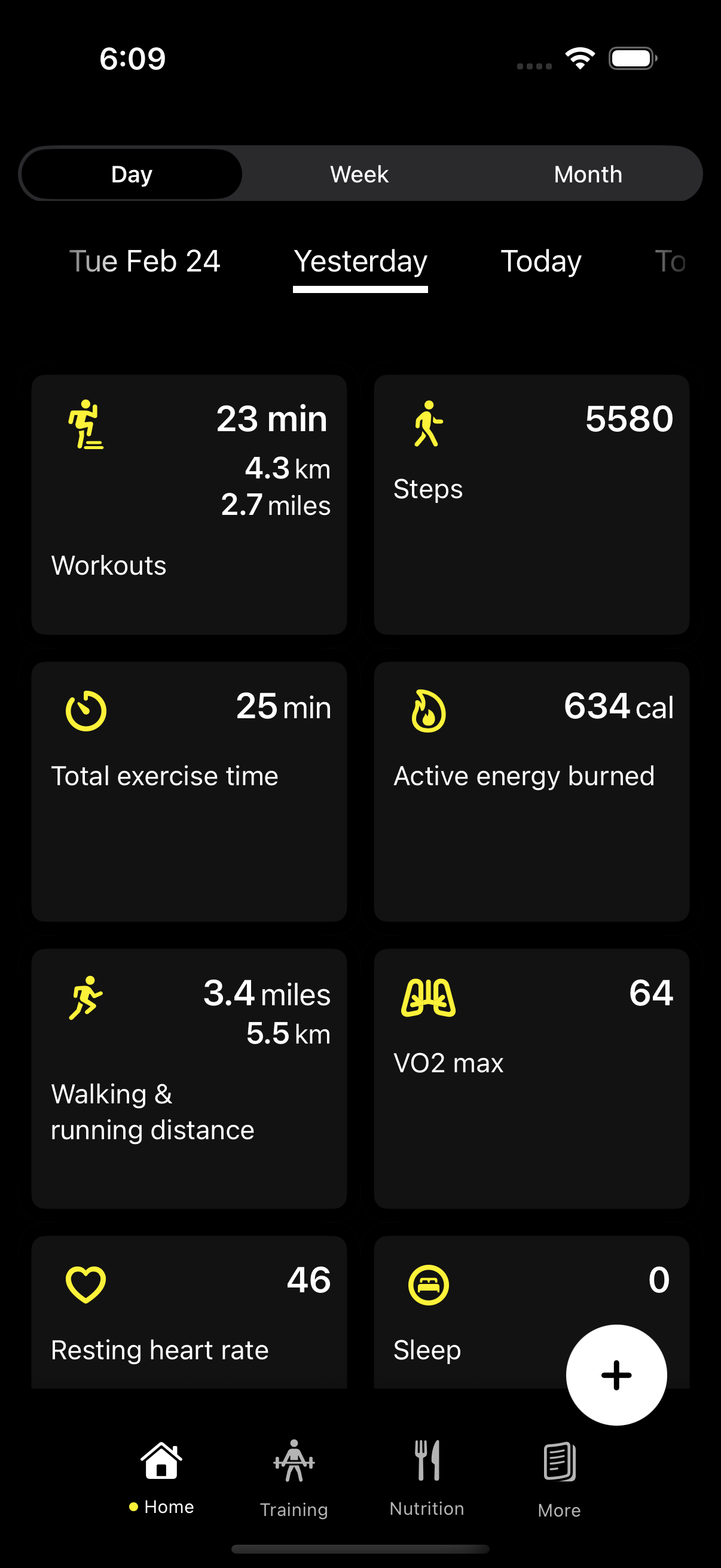The height and width of the screenshot is (1568, 721).
Task: Open the Workouts card
Action: [190, 505]
